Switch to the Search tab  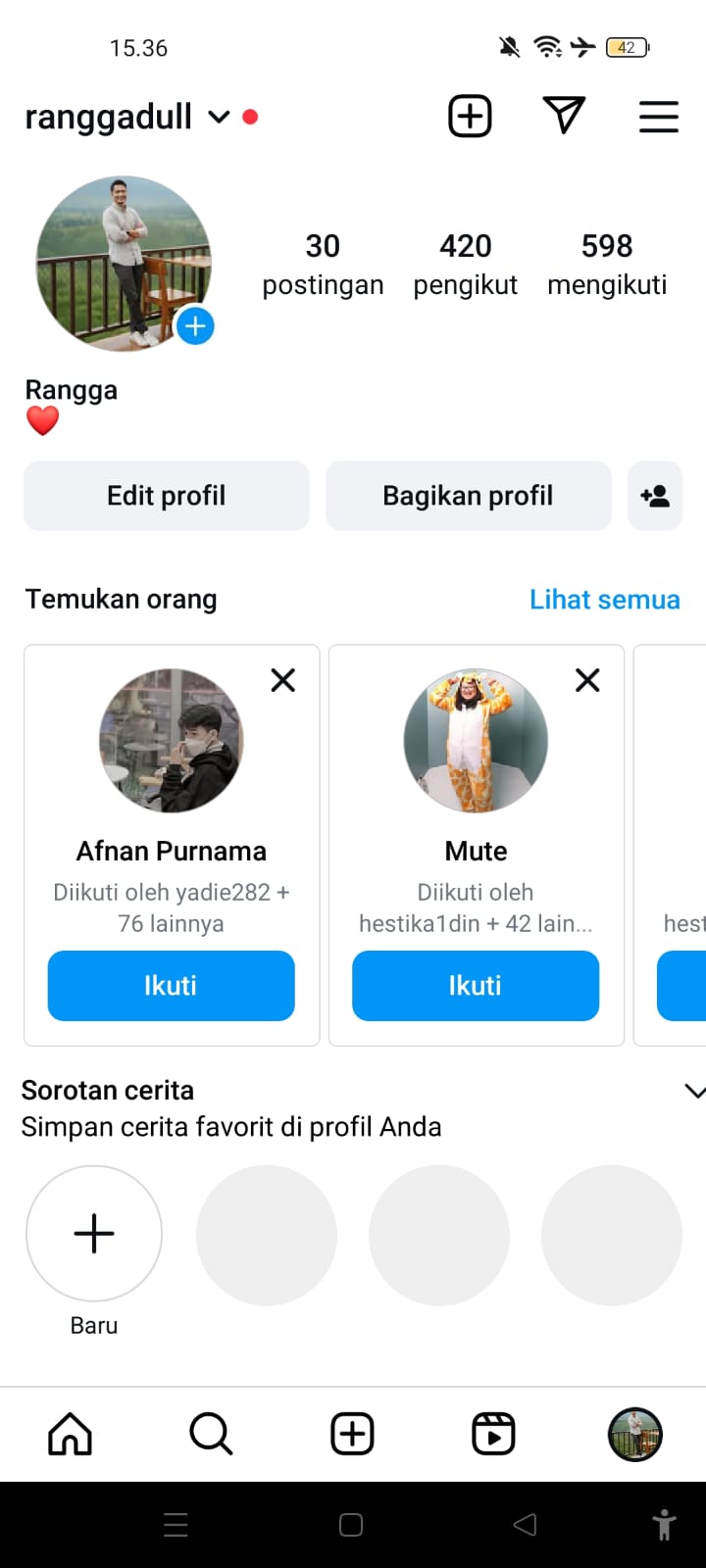pos(211,1434)
